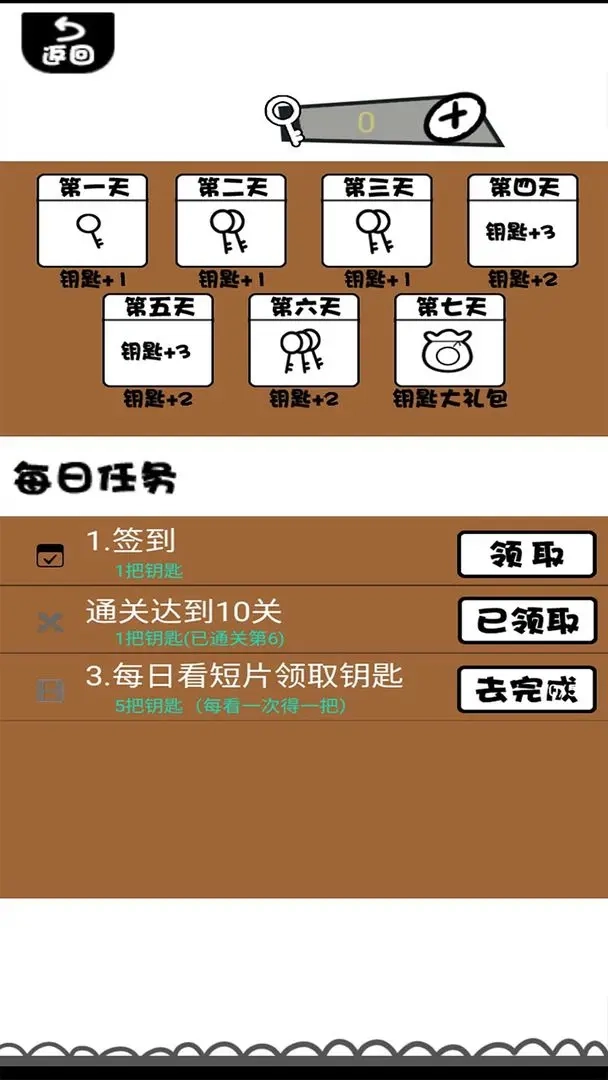Select the 第一天 sign-in reward card
Screen dimensions: 608x1080
92,222
